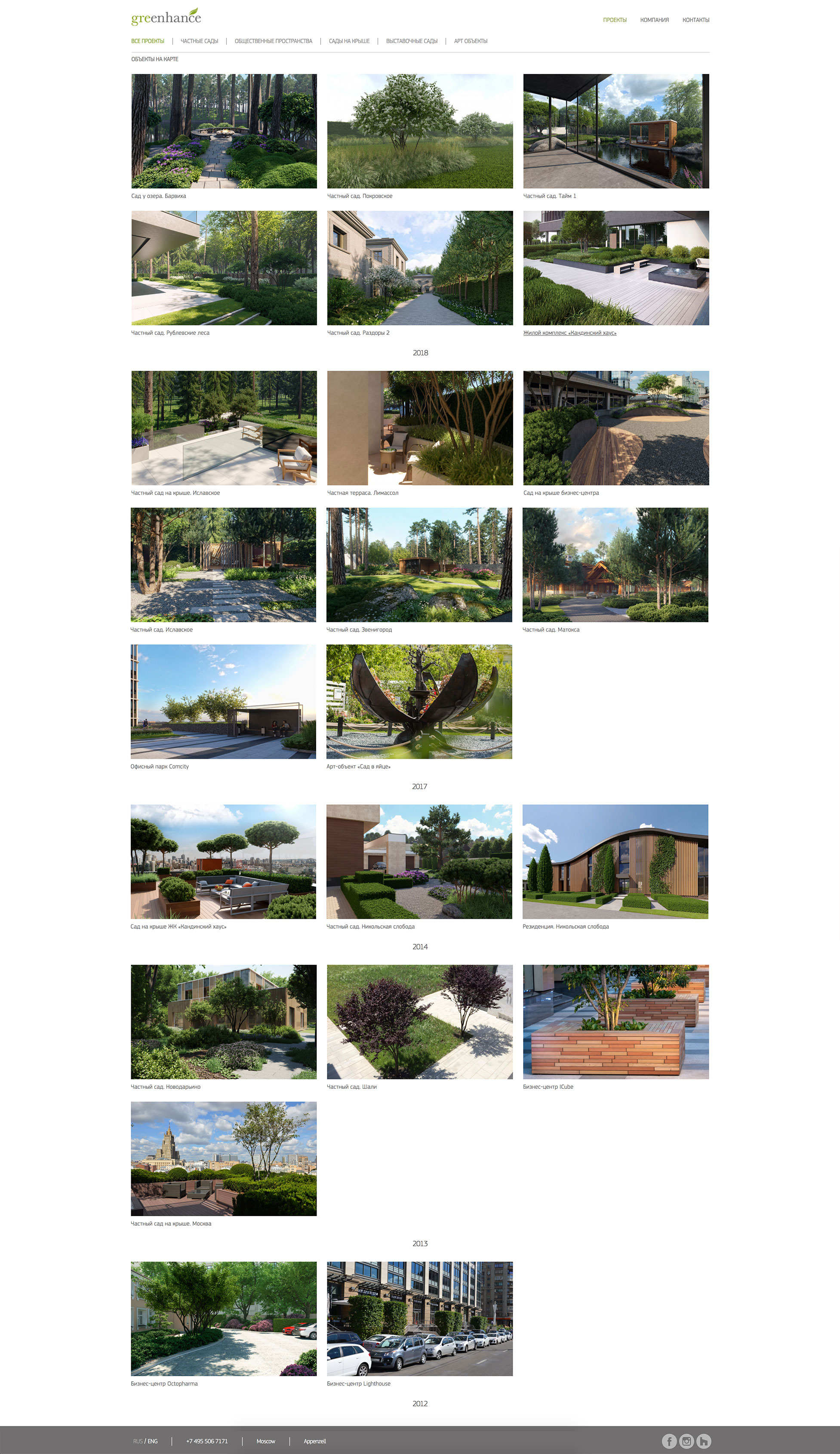Open the Сад у озера. Барвиха project
Image resolution: width=840 pixels, height=1454 pixels.
[x=224, y=131]
